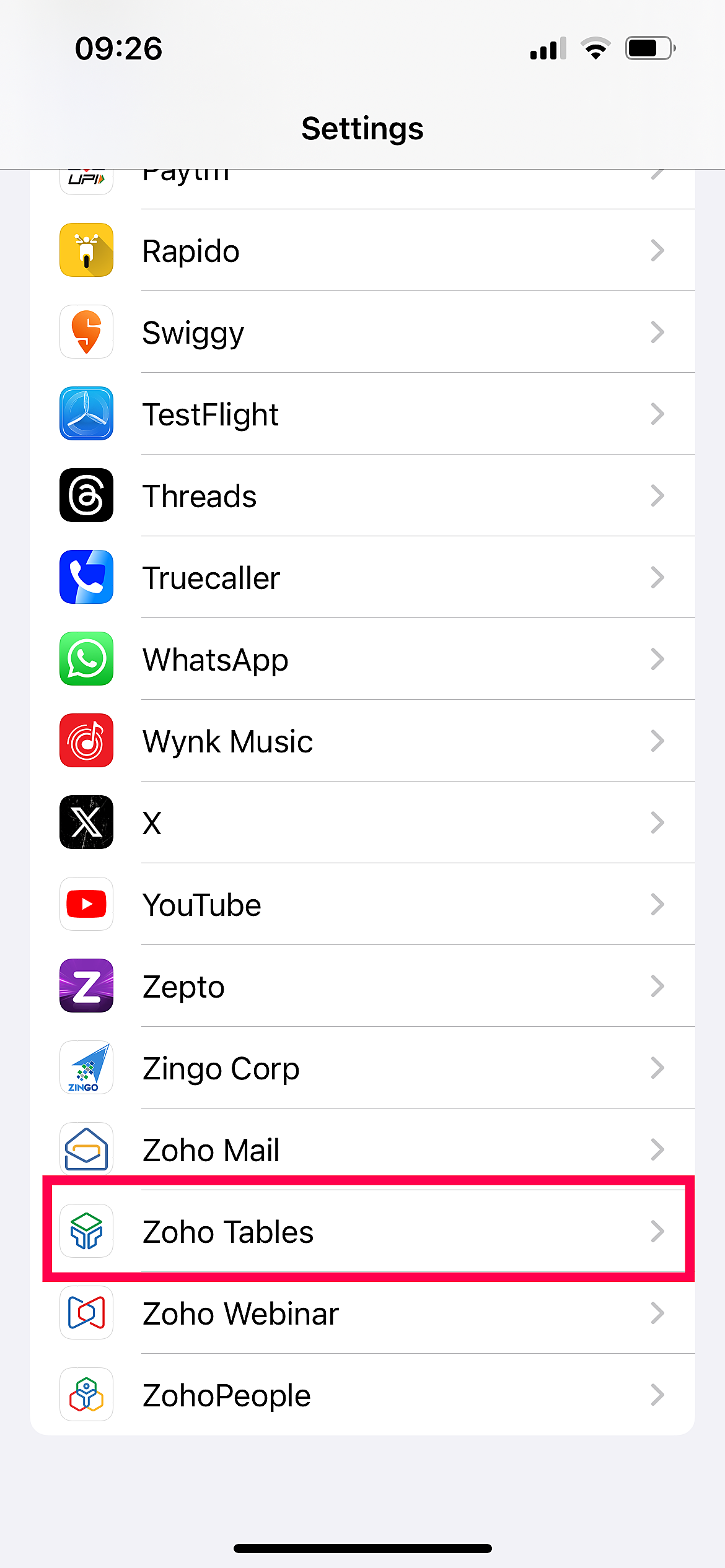Image resolution: width=725 pixels, height=1568 pixels.
Task: Open the partially visible Paytm row
Action: [x=362, y=185]
